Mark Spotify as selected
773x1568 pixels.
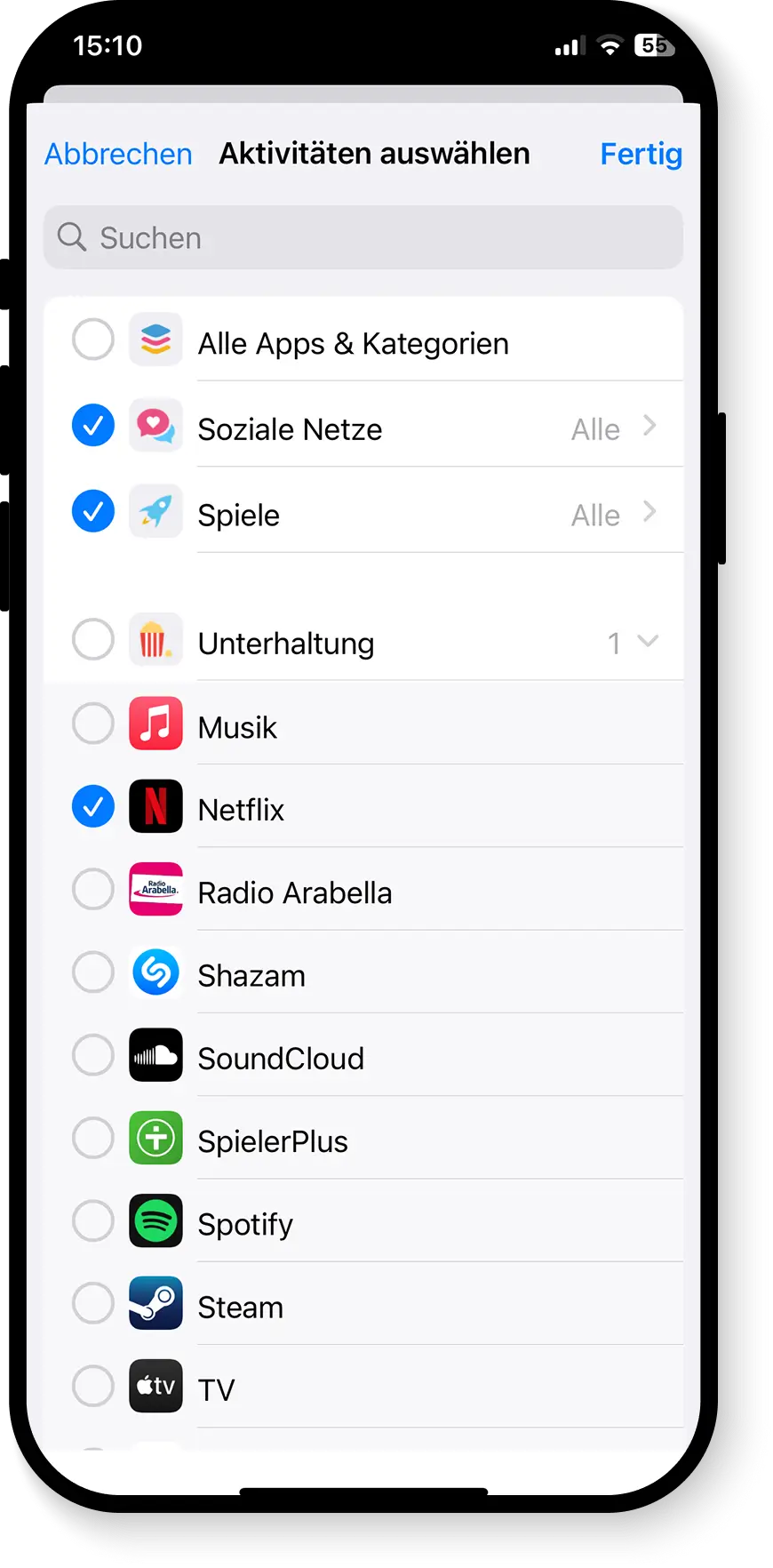point(93,1220)
